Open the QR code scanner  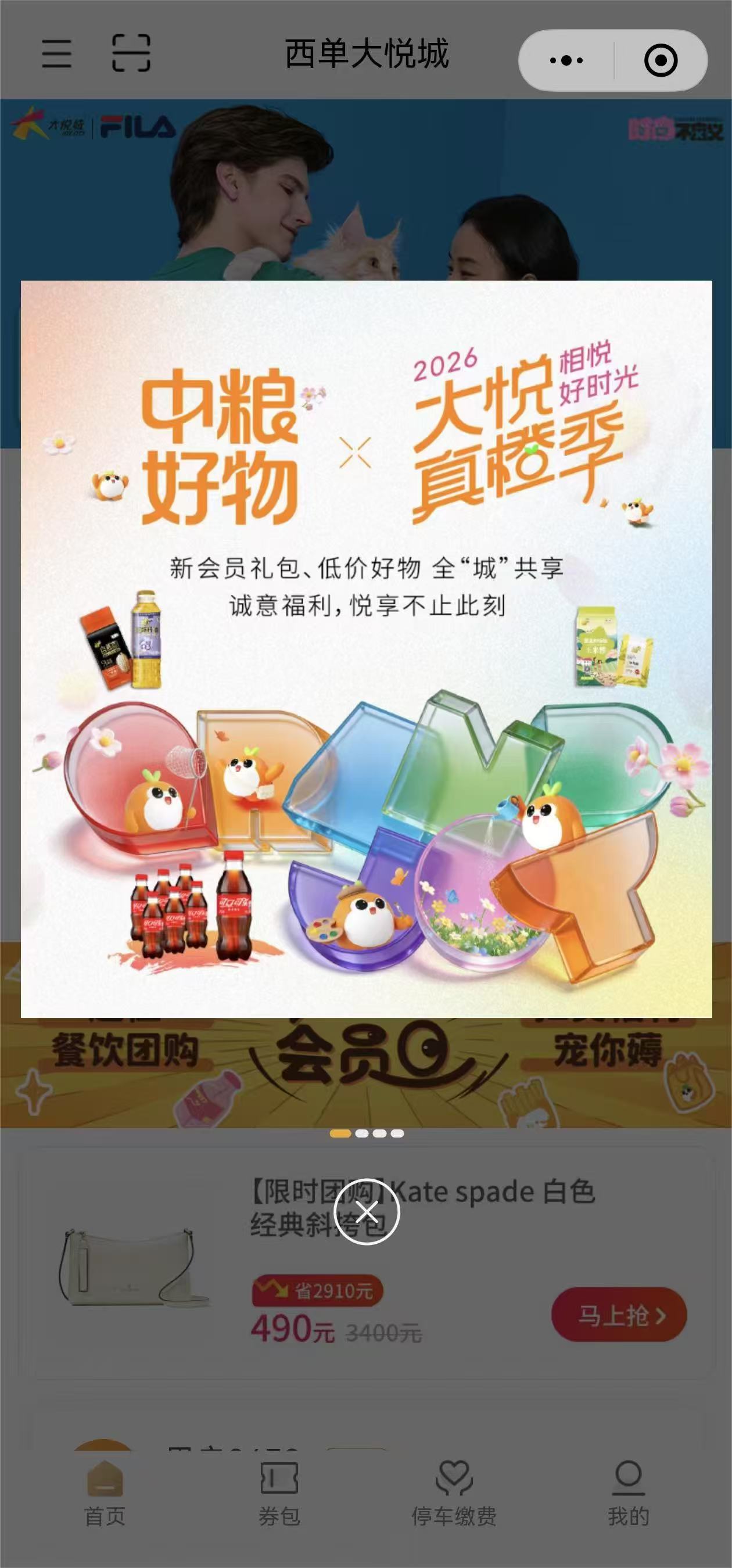131,53
